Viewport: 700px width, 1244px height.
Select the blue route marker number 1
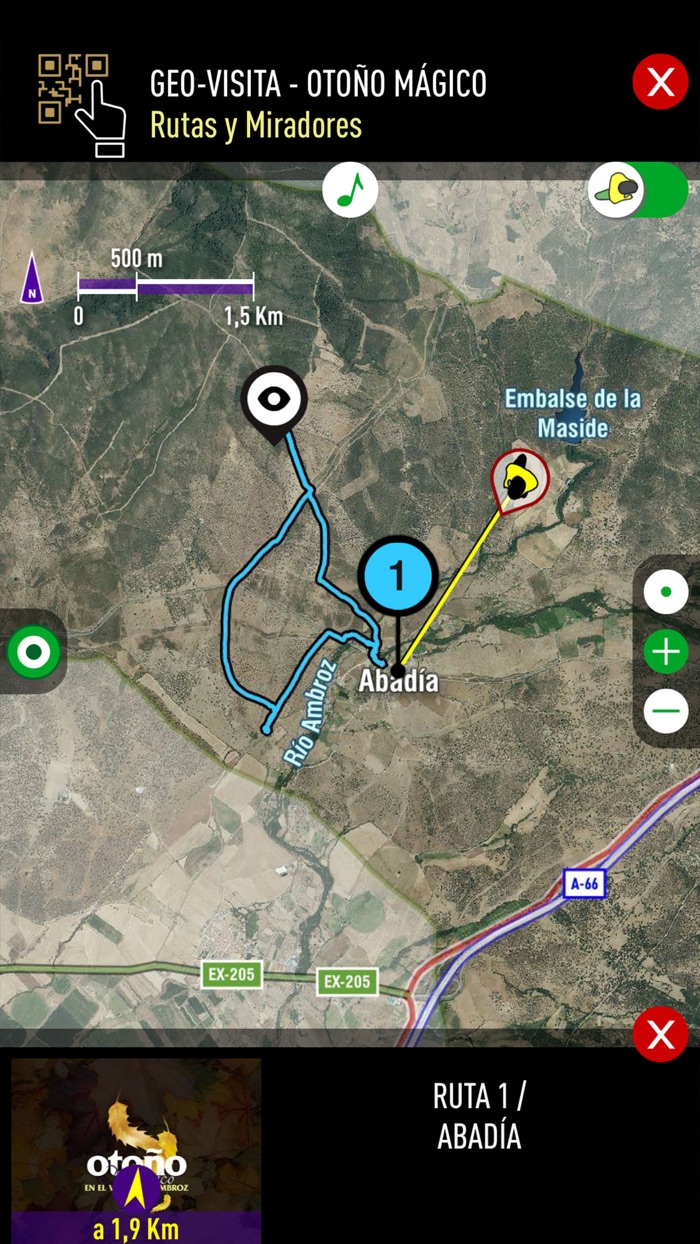397,578
